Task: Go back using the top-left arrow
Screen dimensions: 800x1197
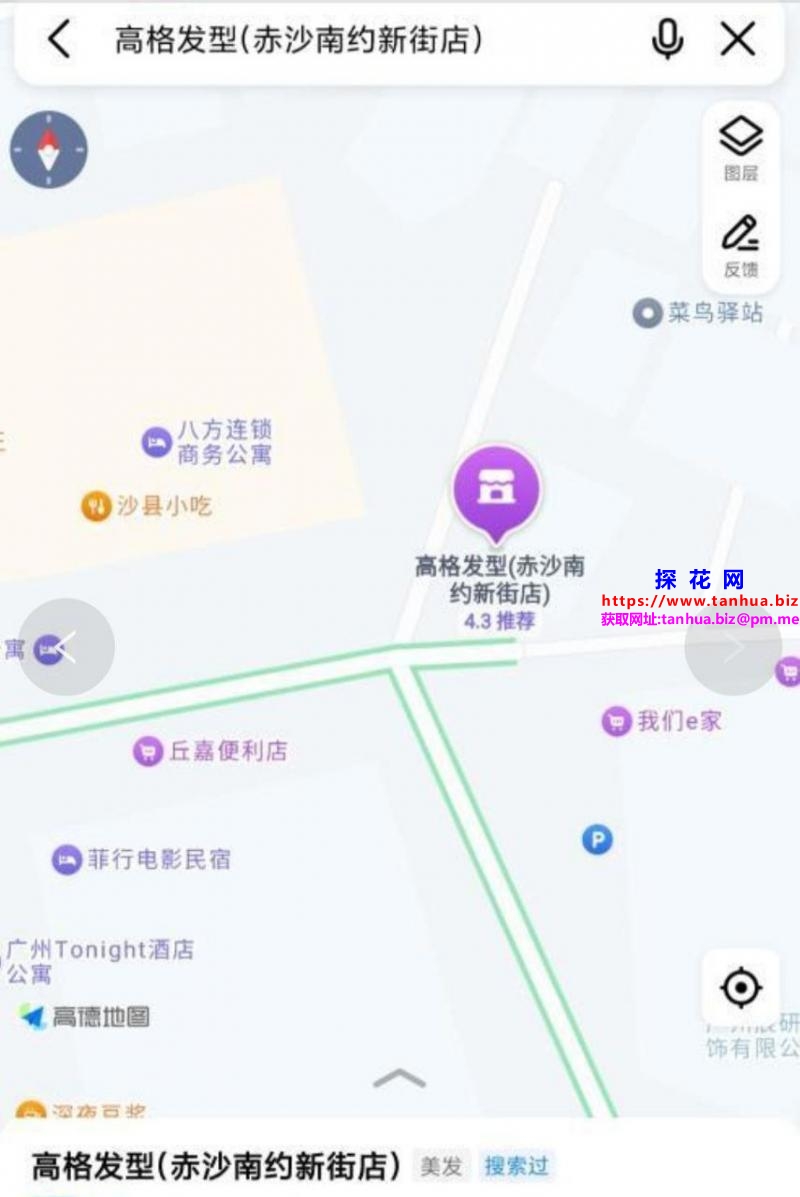Action: pyautogui.click(x=59, y=40)
